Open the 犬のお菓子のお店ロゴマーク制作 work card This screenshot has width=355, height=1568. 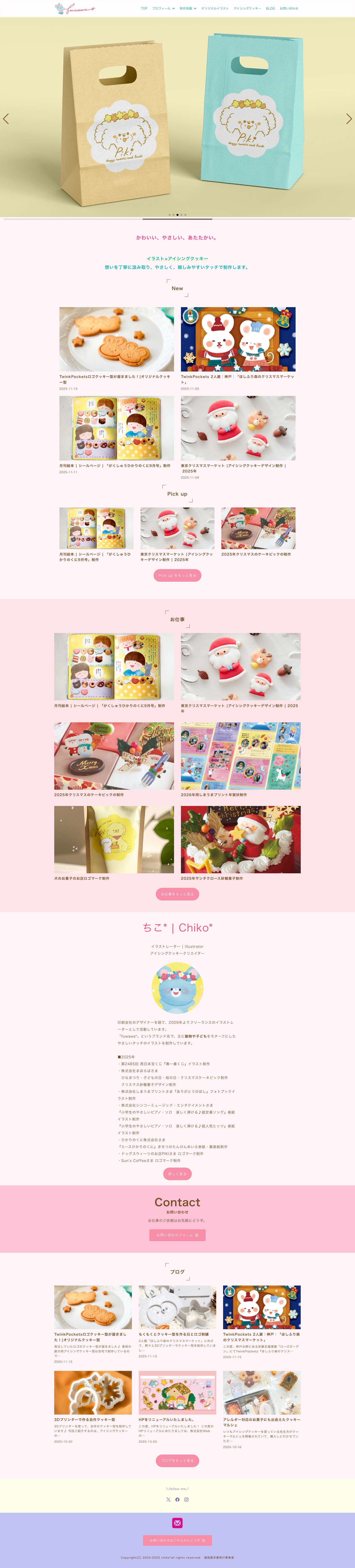[x=114, y=840]
